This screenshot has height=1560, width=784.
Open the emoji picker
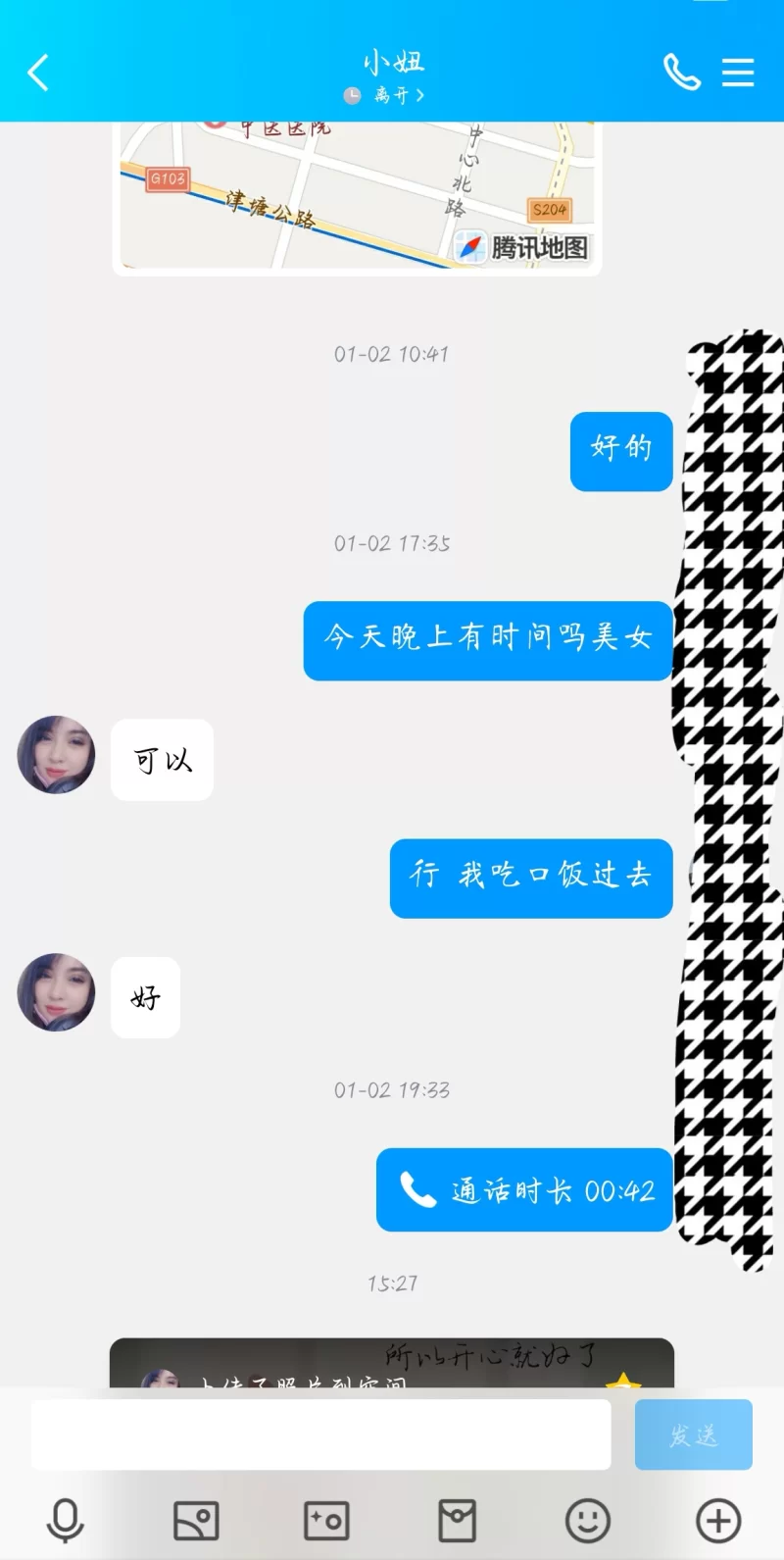pos(588,1521)
